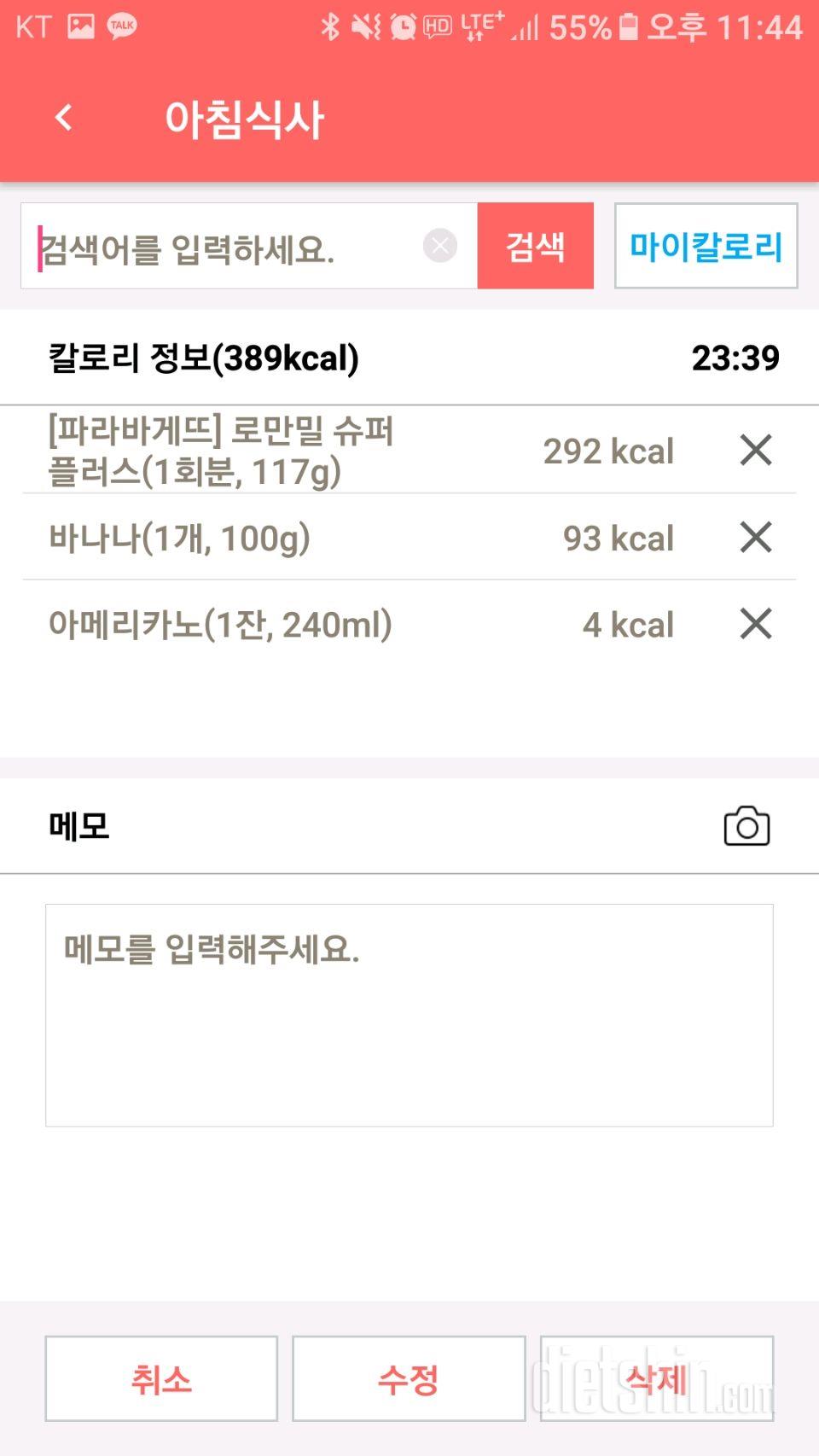The image size is (819, 1456).
Task: Go back from the 아침식사 screen
Action: tap(63, 118)
